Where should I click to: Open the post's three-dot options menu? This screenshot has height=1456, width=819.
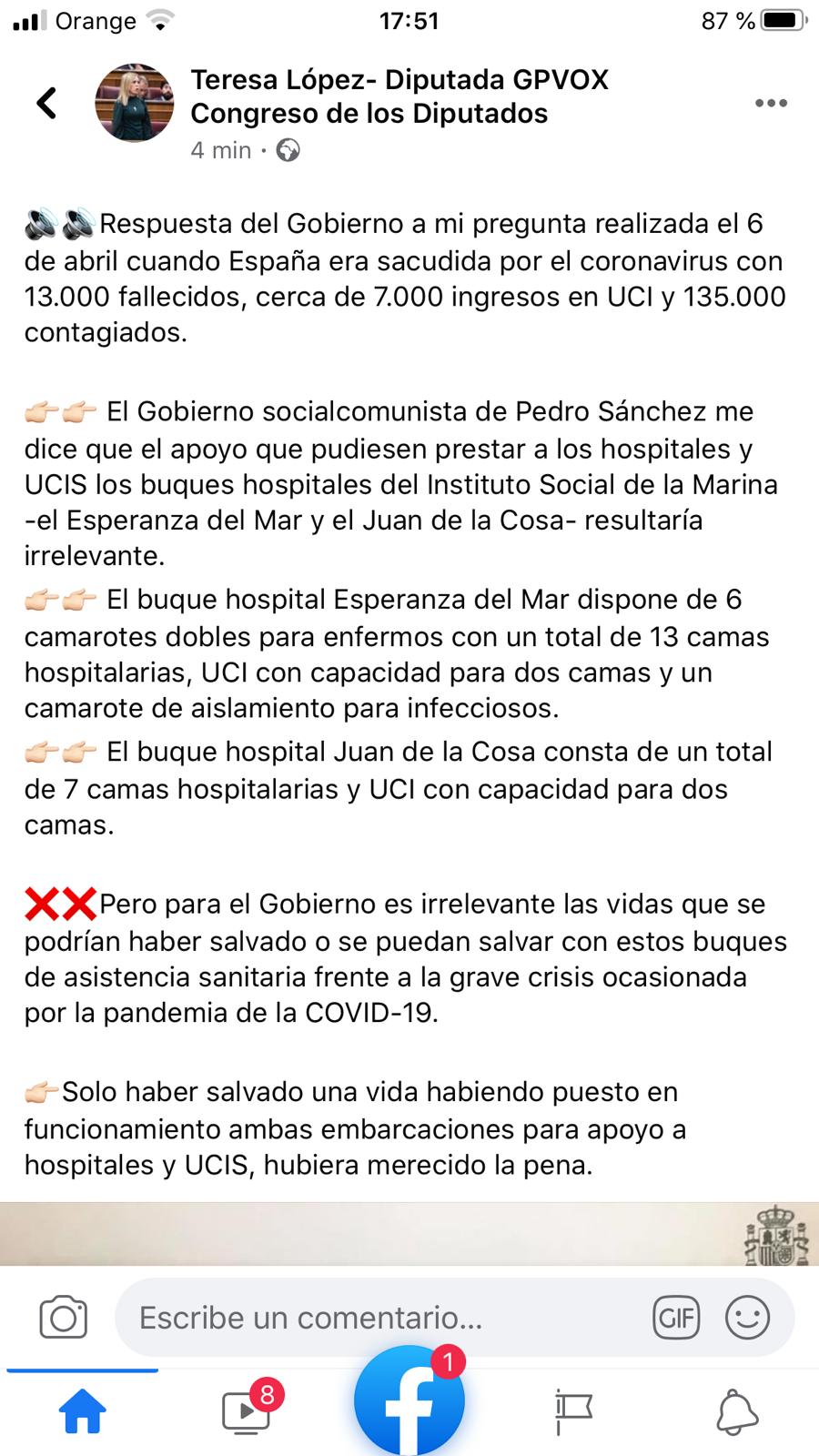click(771, 103)
